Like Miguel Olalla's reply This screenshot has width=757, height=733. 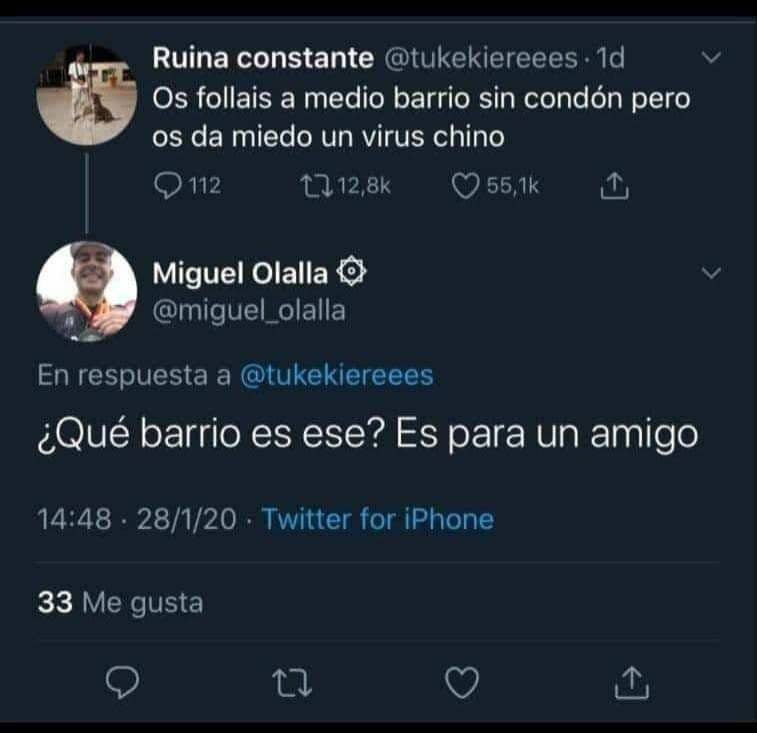click(x=460, y=683)
